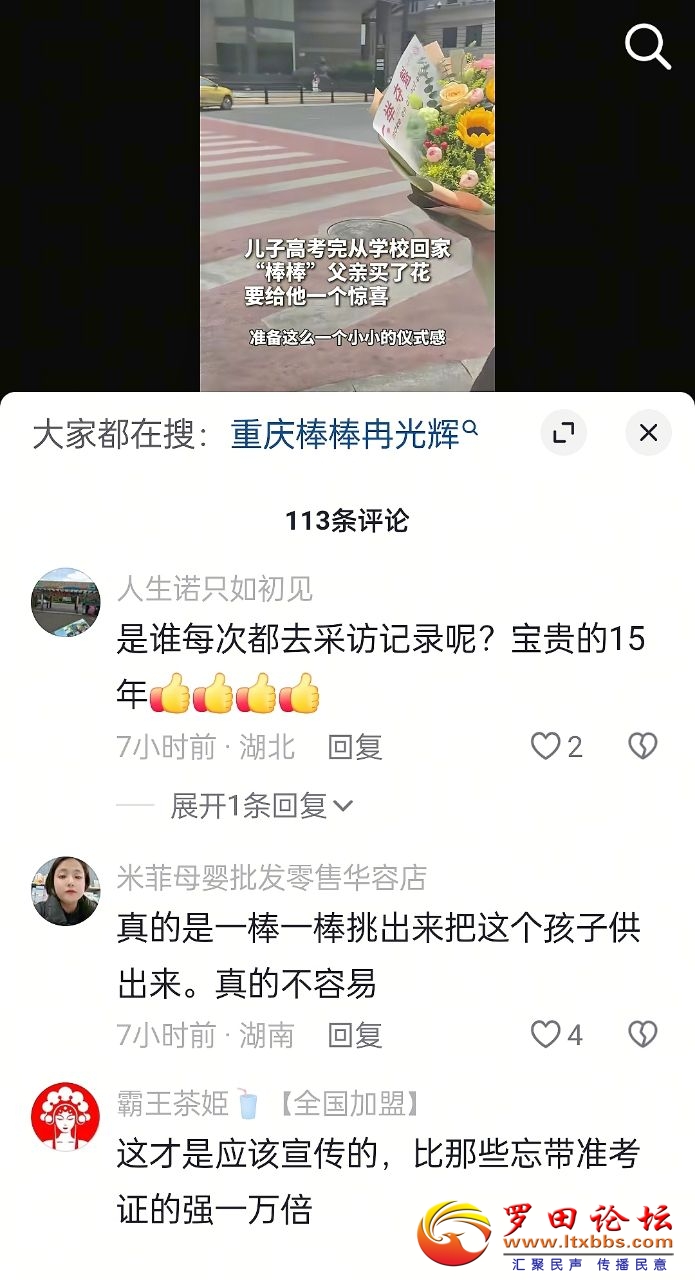View 霸王茶姬【全国加盟】username profile

[x=268, y=1103]
